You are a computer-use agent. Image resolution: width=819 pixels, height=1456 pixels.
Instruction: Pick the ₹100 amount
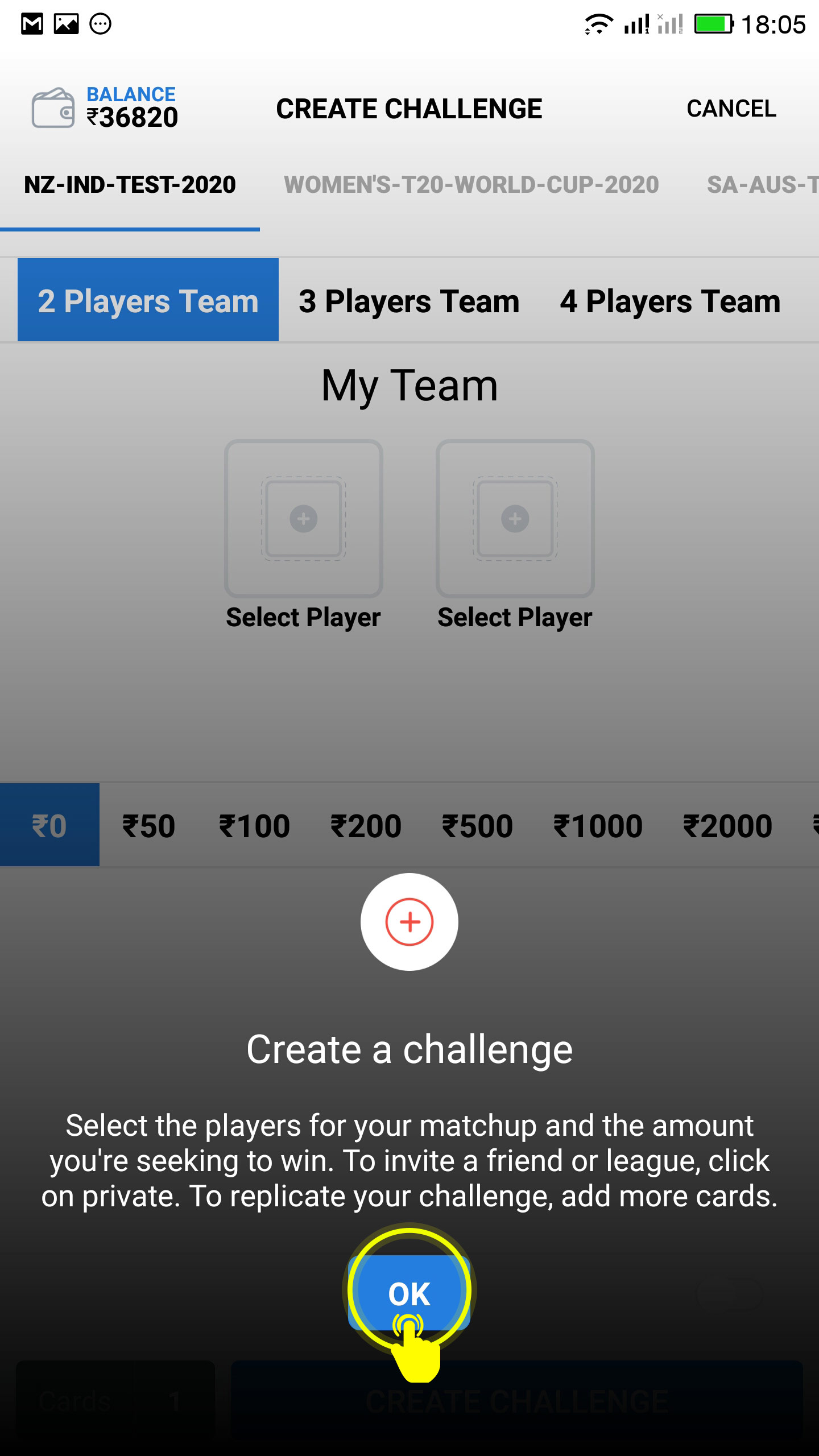[x=254, y=825]
